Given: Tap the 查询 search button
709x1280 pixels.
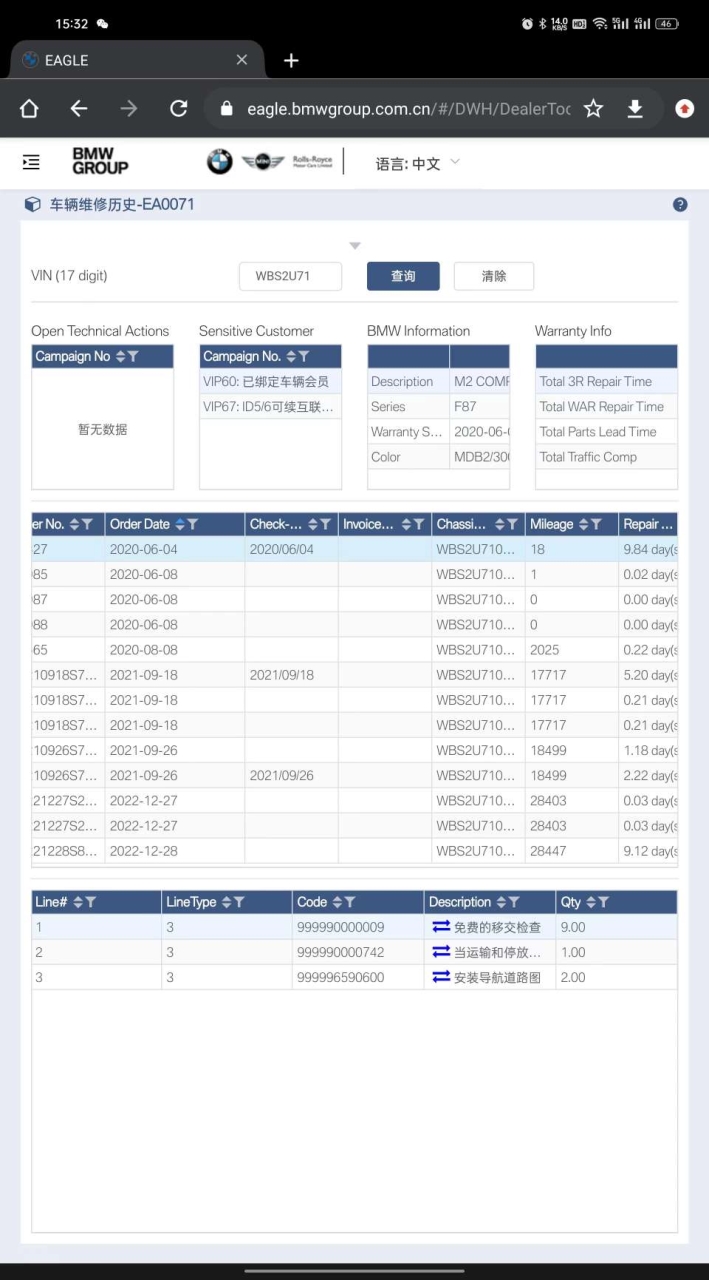Looking at the screenshot, I should pos(403,276).
